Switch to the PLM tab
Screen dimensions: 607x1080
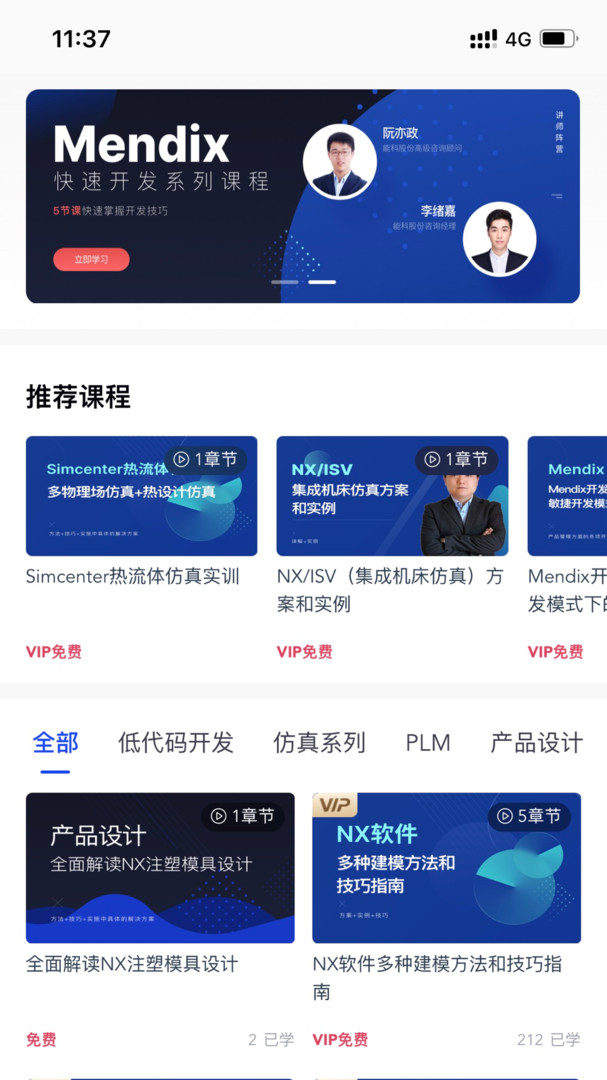(428, 743)
